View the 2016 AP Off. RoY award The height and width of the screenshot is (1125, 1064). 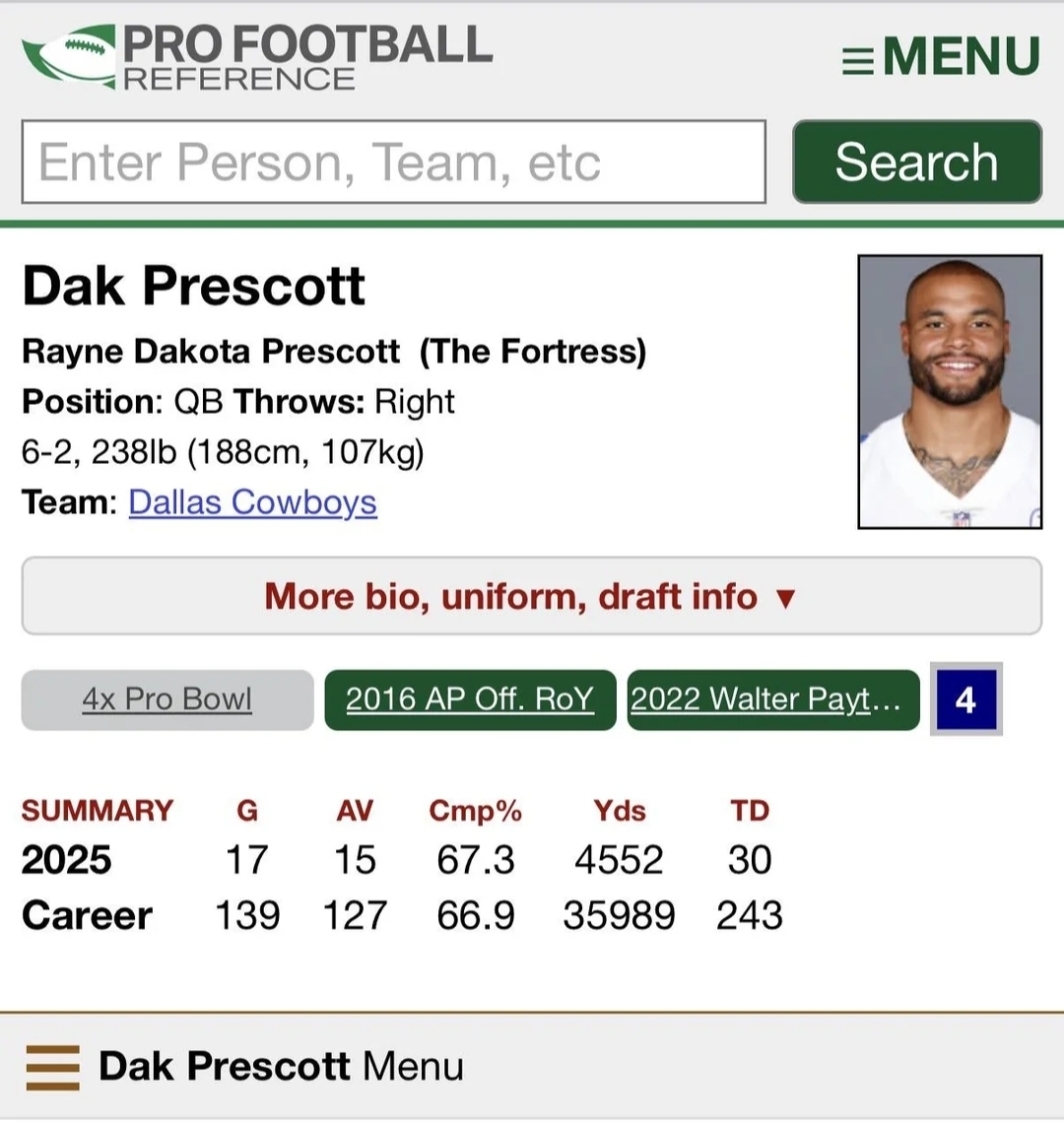[x=470, y=699]
